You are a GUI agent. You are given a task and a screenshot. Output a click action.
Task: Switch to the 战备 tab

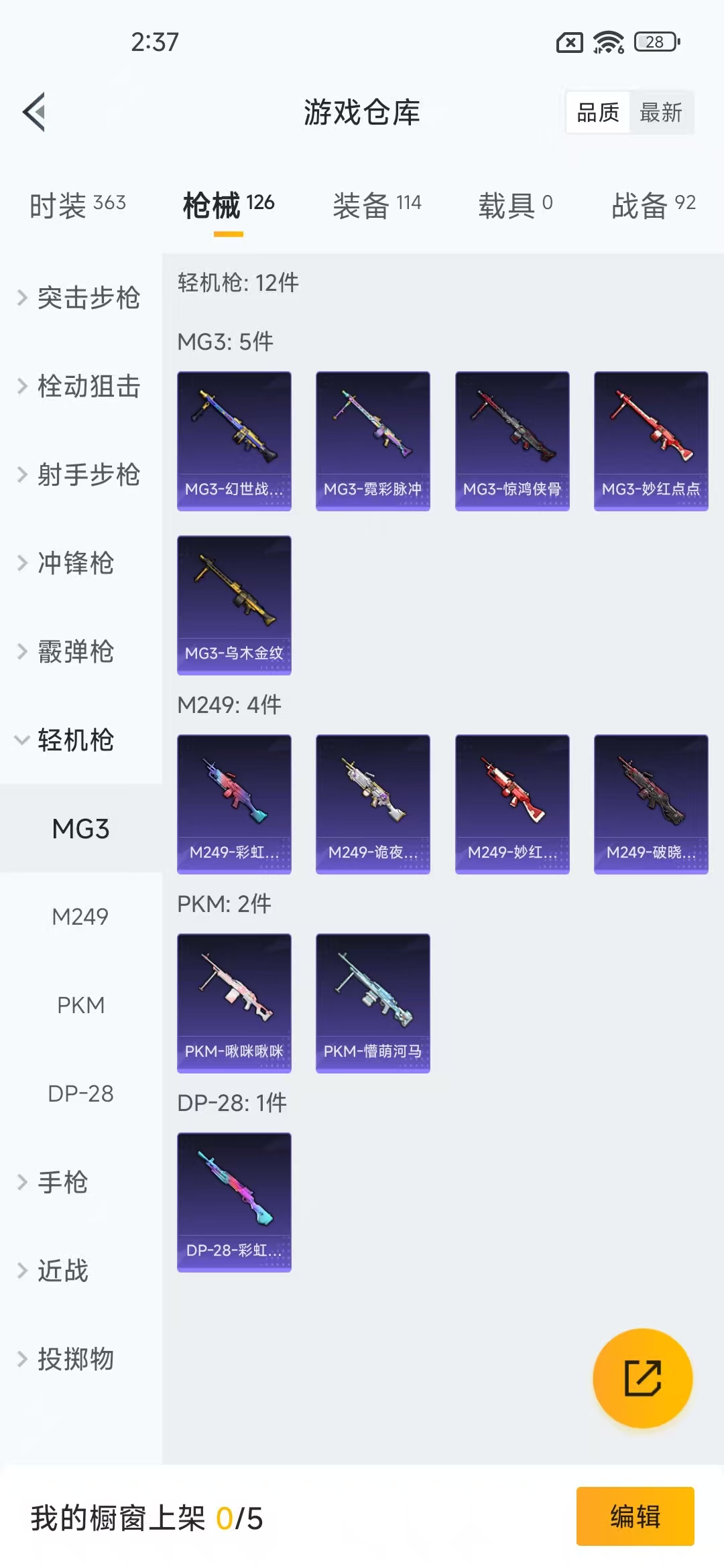point(653,204)
